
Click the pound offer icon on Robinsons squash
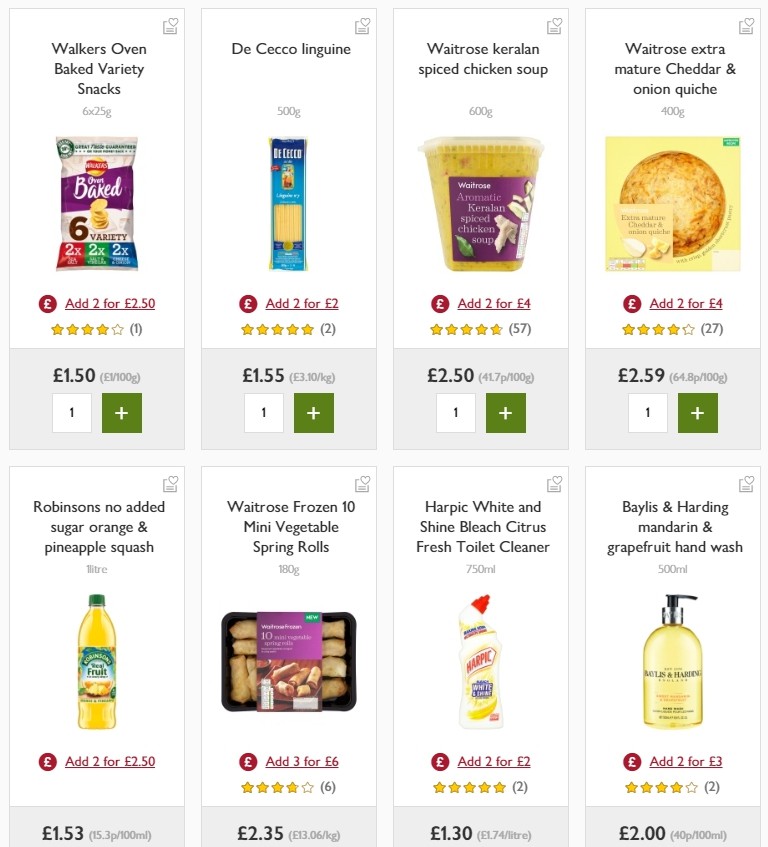click(x=46, y=761)
